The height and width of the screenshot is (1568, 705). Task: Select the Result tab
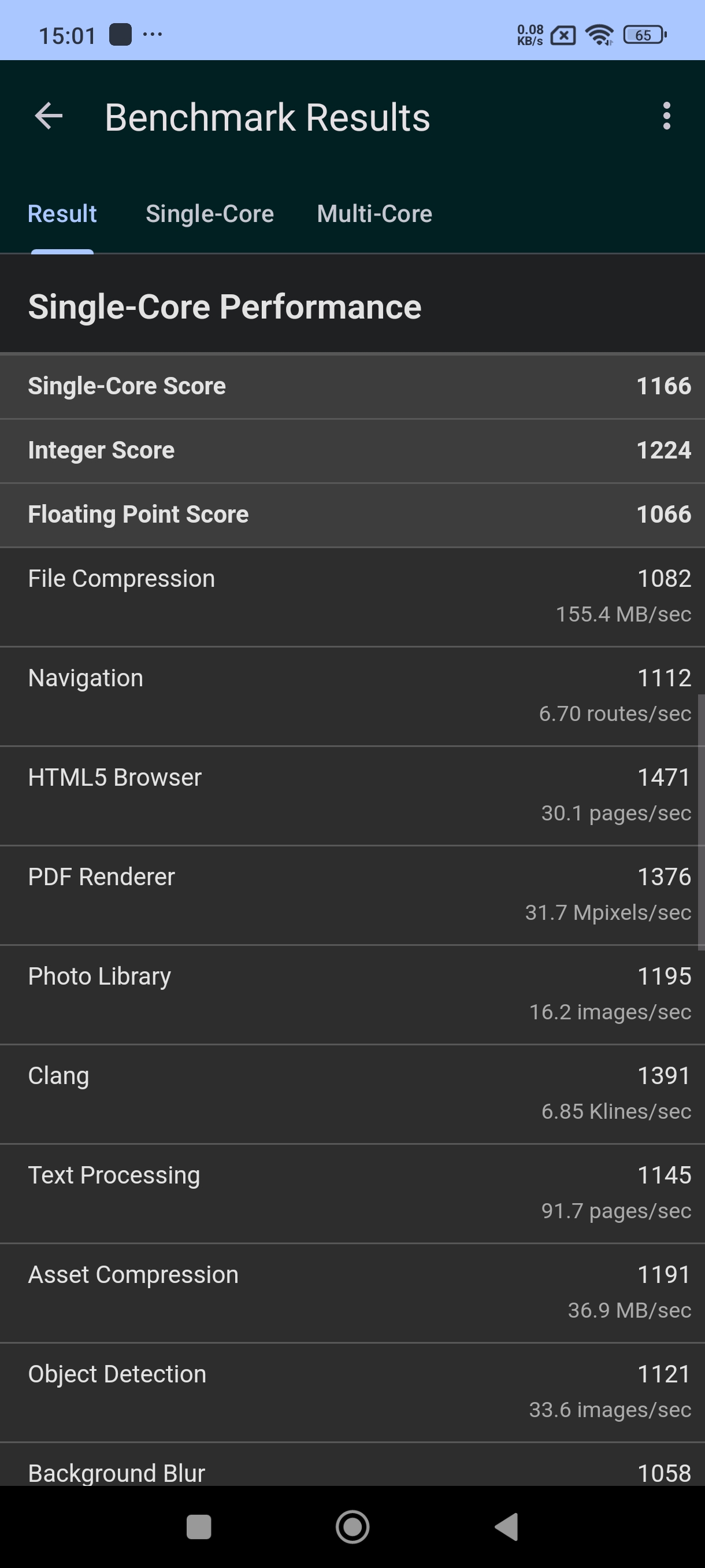[x=62, y=215]
